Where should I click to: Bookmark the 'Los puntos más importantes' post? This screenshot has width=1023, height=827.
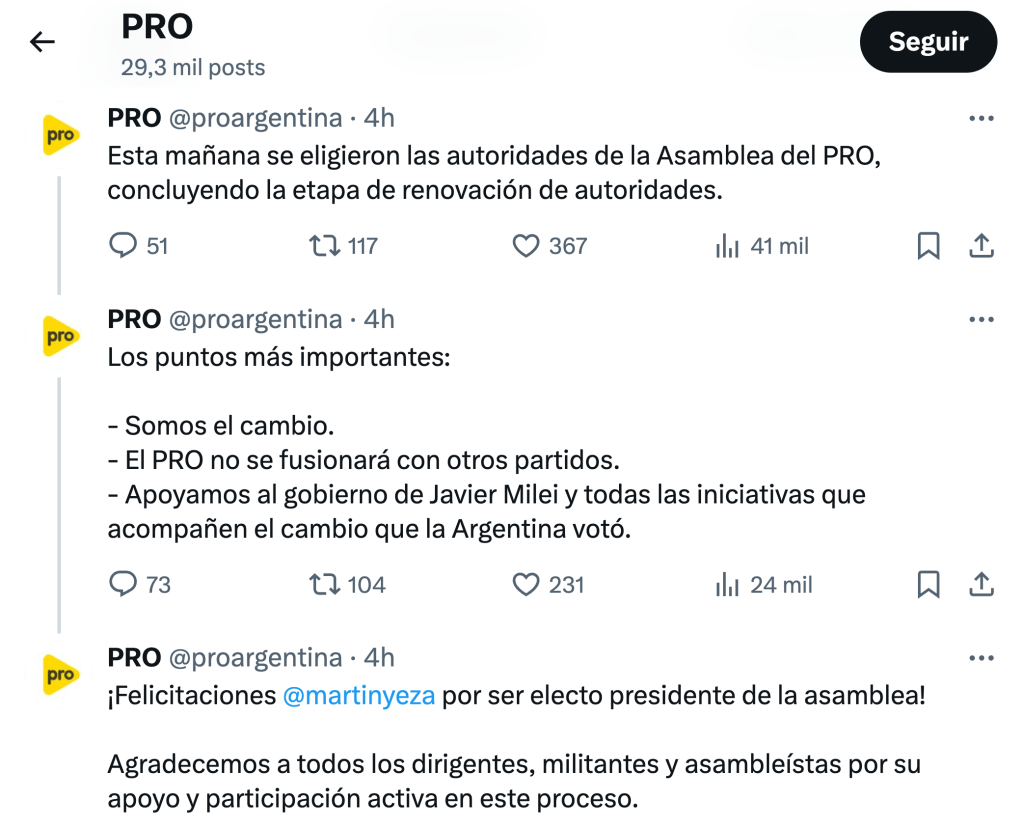pos(928,584)
